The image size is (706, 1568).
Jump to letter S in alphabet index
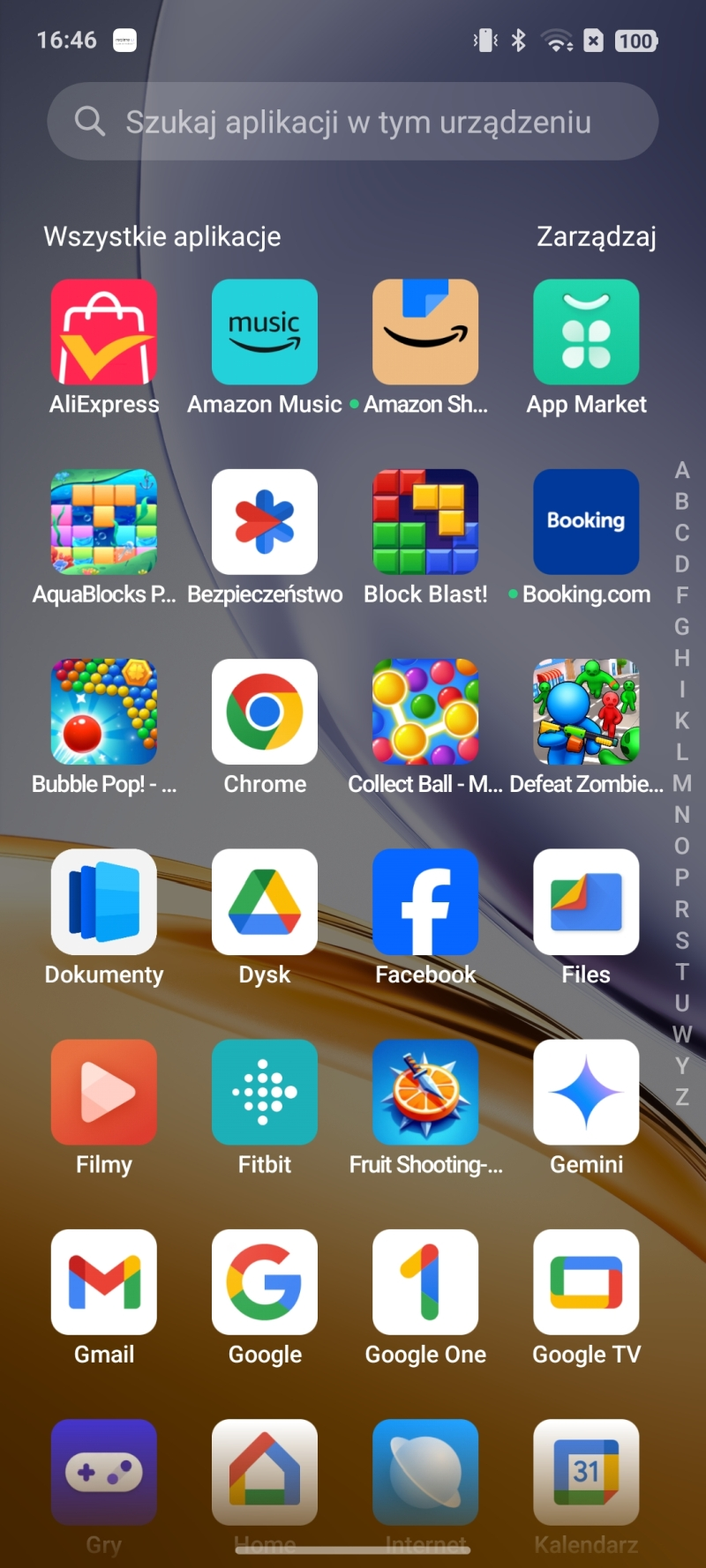pyautogui.click(x=681, y=940)
